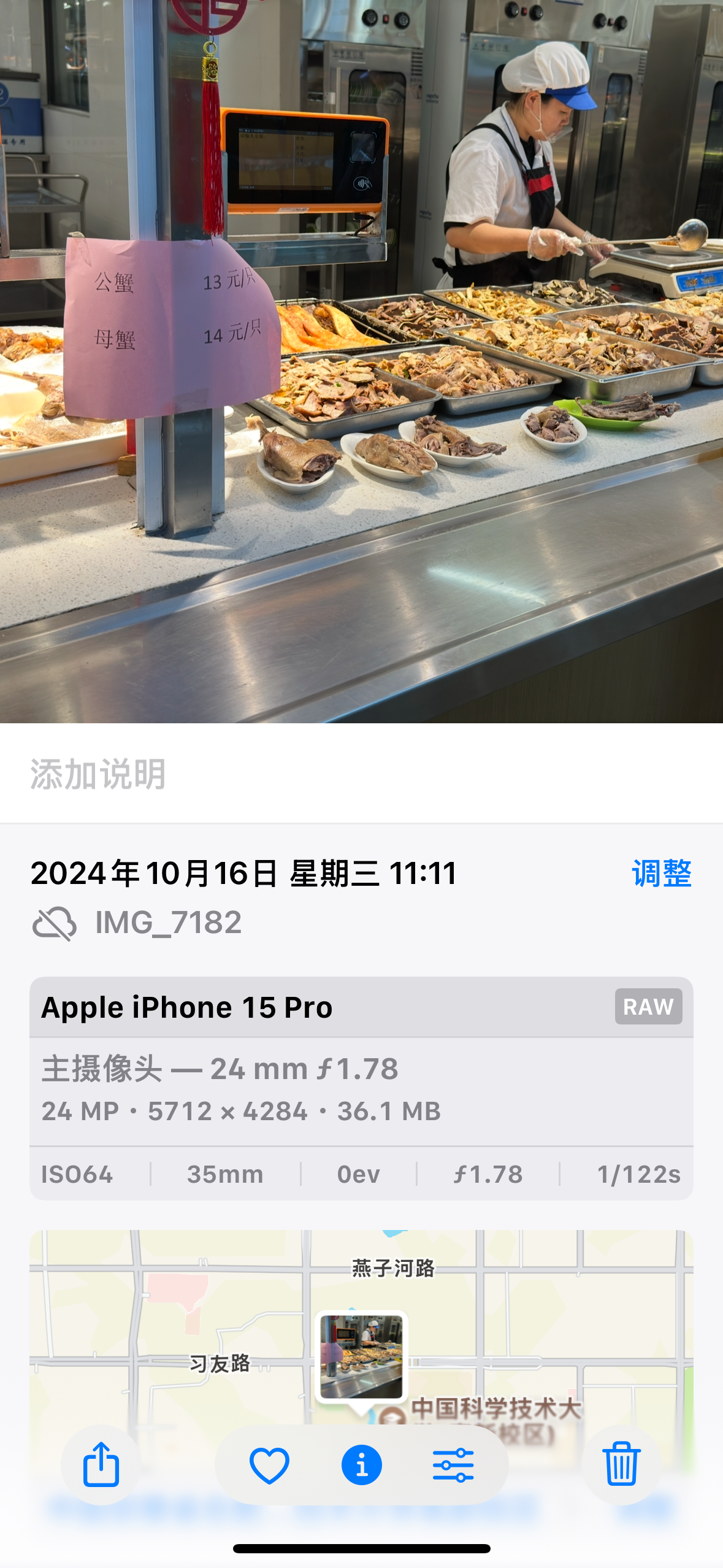The image size is (723, 1568).
Task: Toggle the photo info button
Action: (362, 1465)
